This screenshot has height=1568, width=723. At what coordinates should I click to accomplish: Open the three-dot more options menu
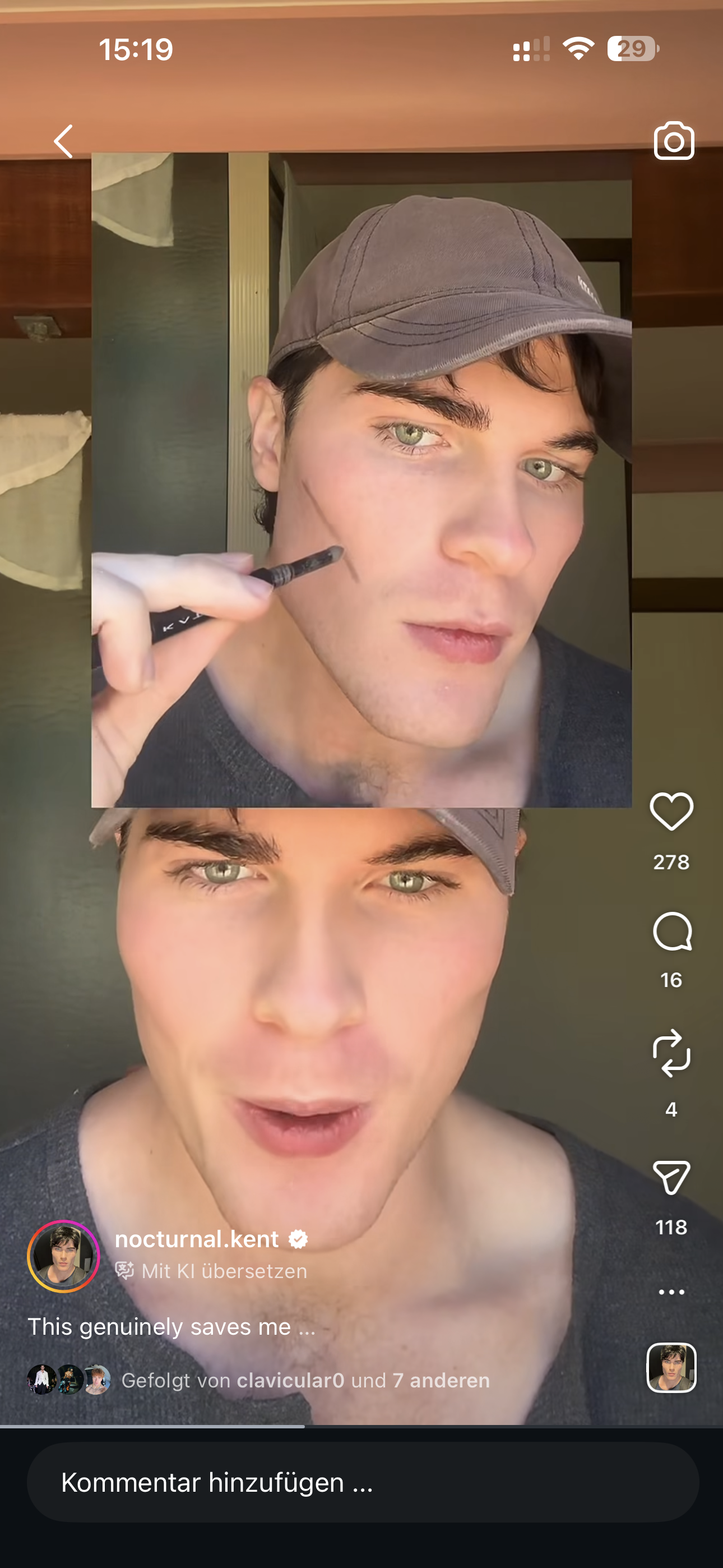point(671,1292)
